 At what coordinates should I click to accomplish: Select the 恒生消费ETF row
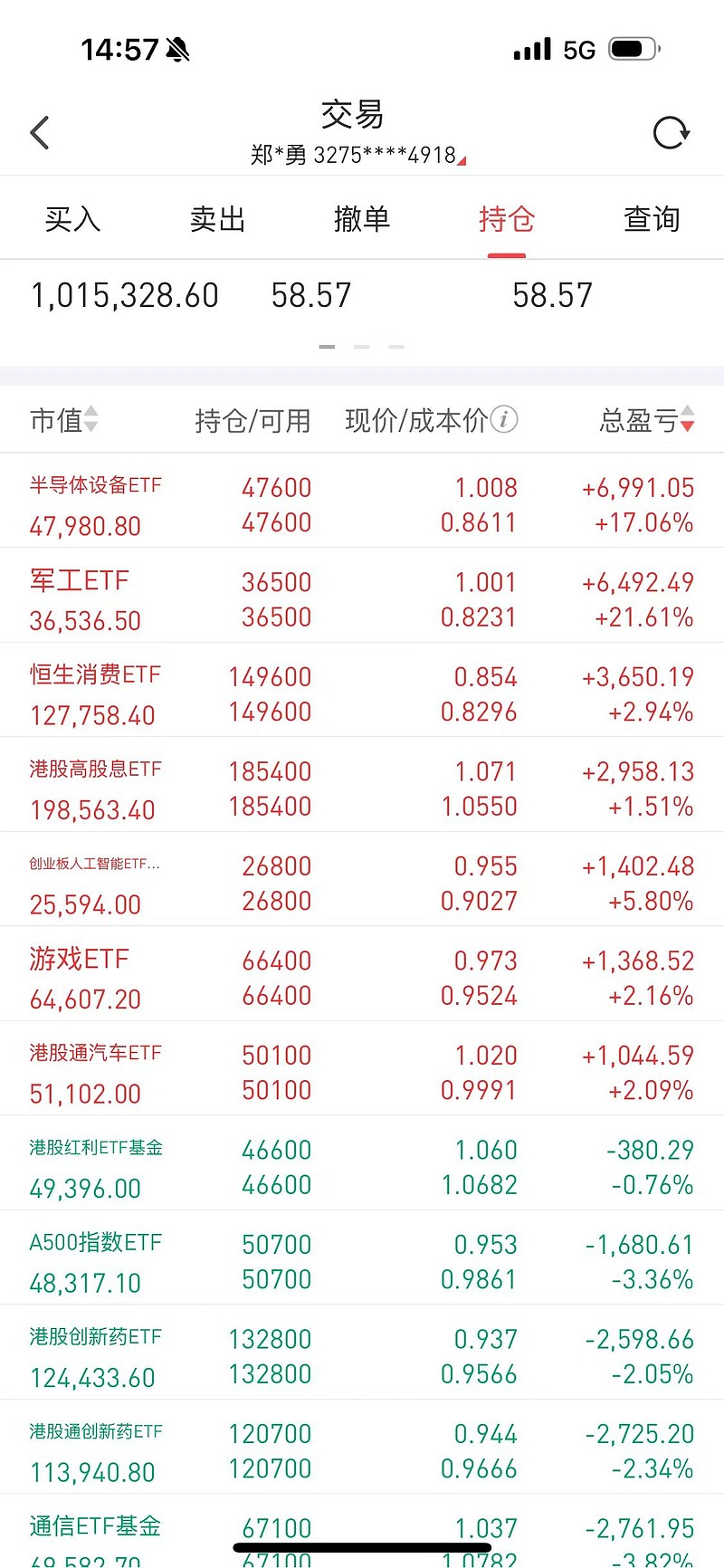pyautogui.click(x=362, y=693)
